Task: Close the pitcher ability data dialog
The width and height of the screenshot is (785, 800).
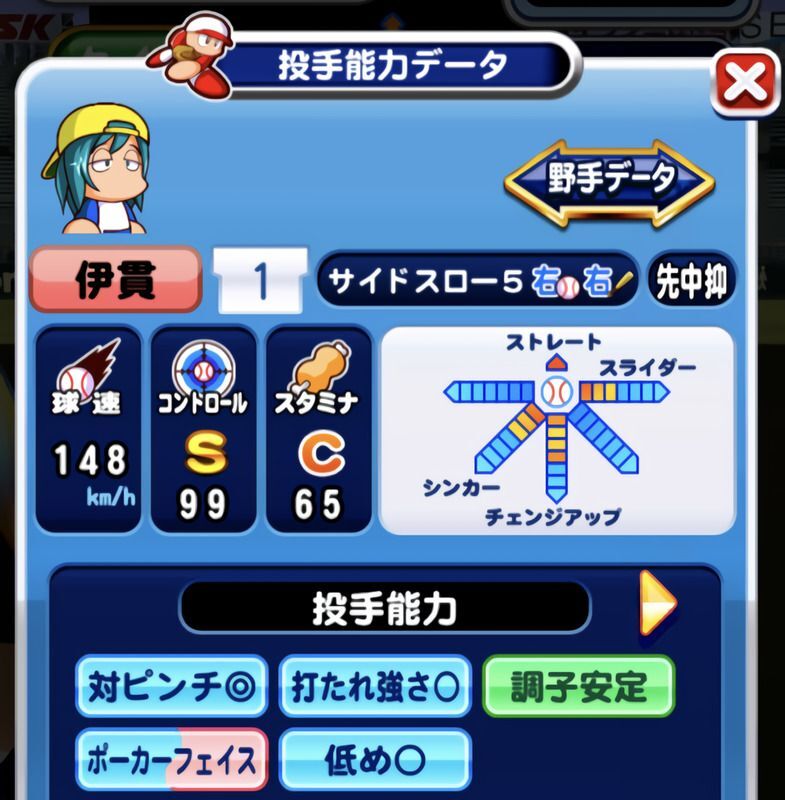Action: pyautogui.click(x=745, y=84)
